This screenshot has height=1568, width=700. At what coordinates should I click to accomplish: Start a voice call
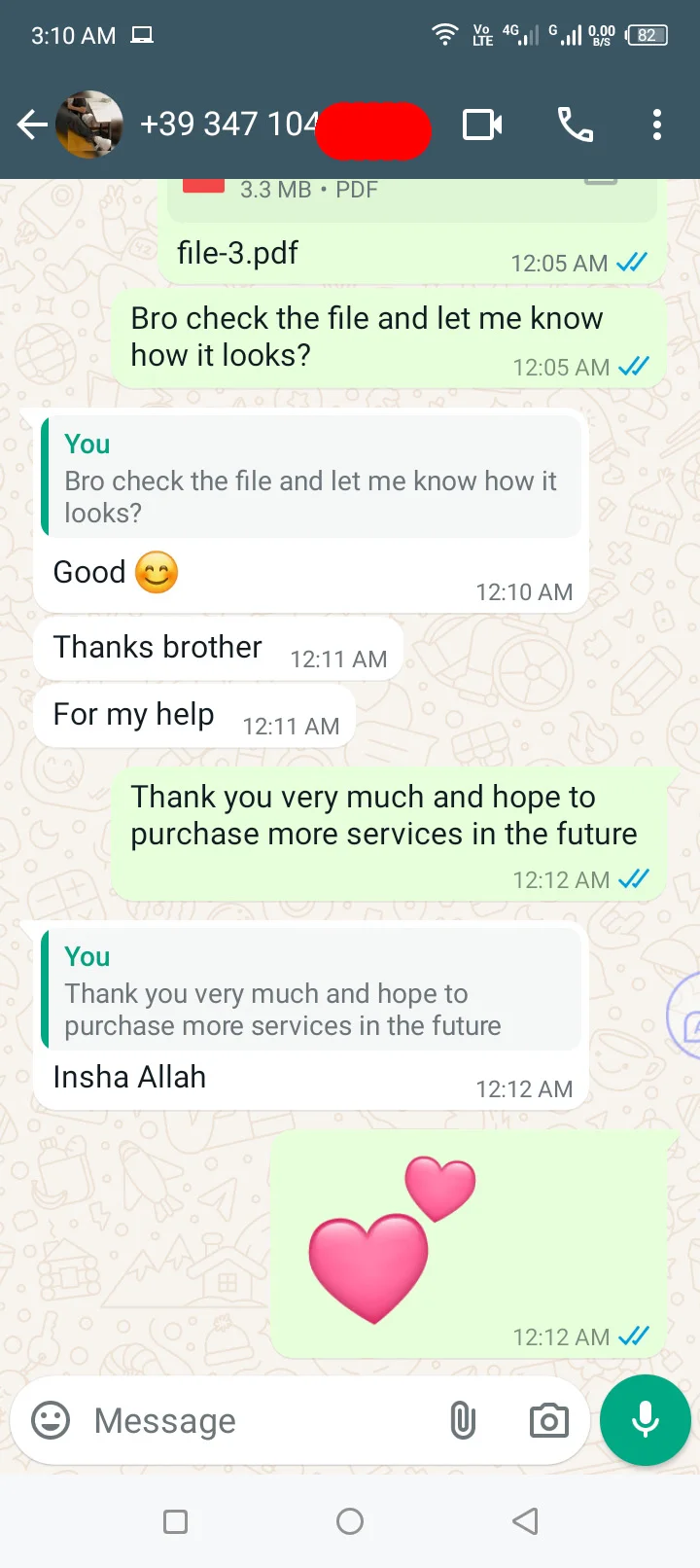click(575, 125)
